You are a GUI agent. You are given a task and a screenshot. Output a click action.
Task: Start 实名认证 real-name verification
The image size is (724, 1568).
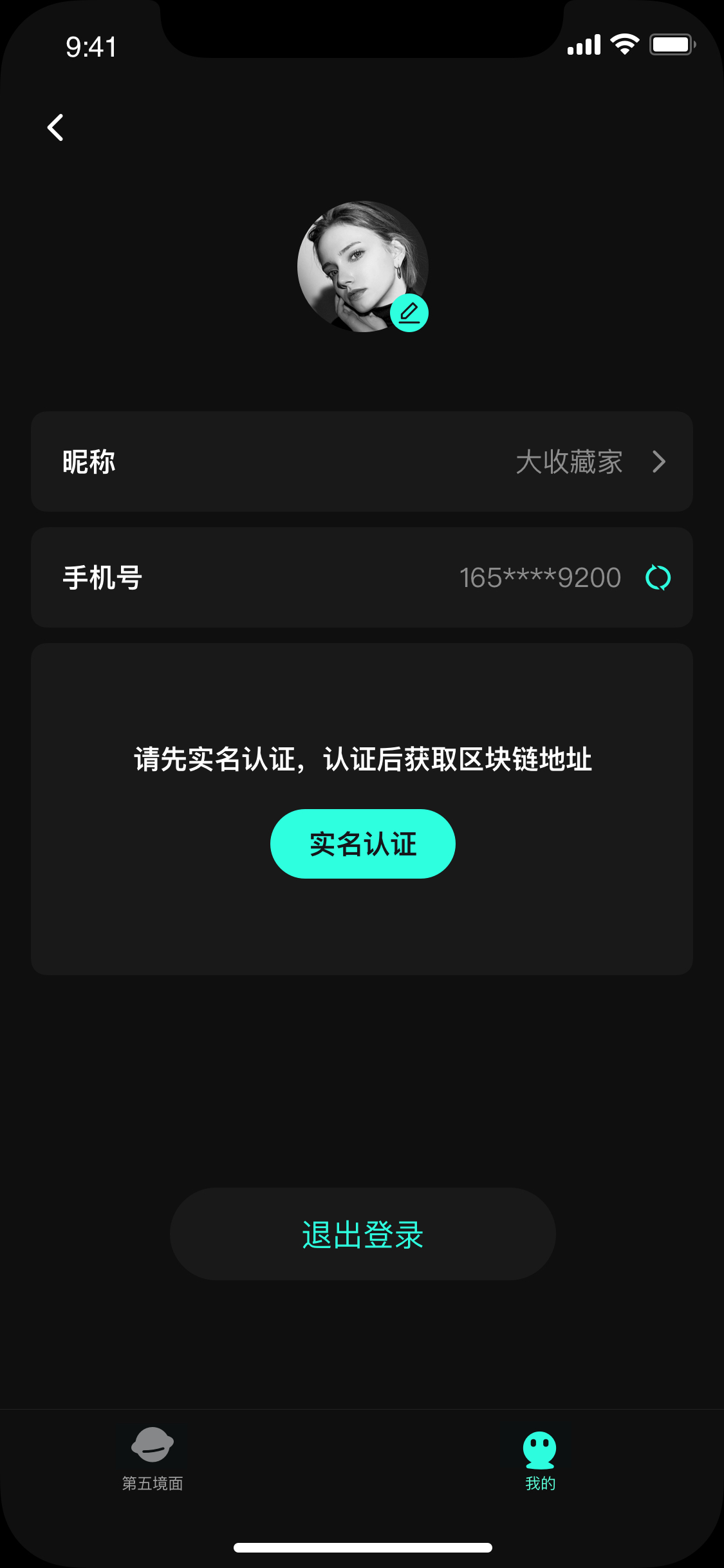pos(363,844)
